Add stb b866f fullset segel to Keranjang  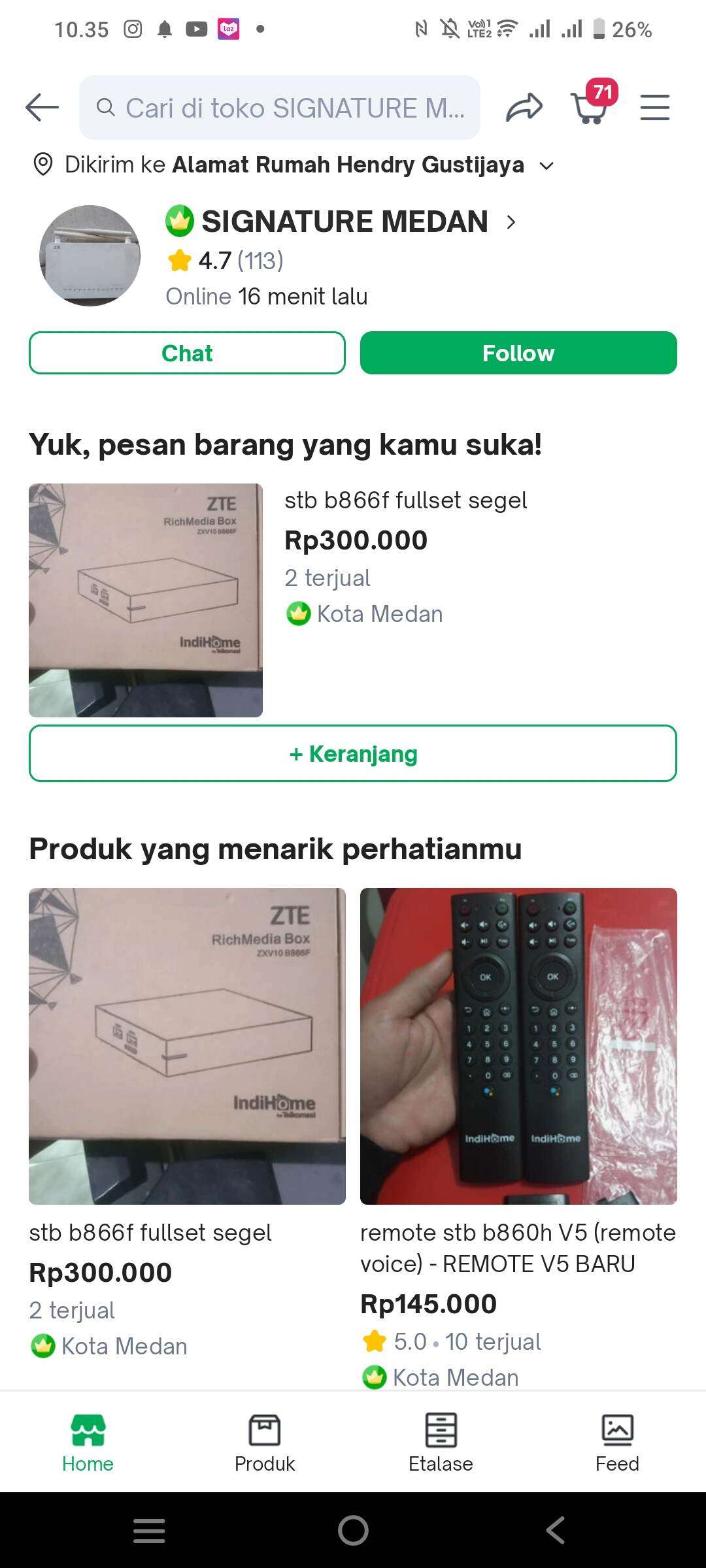pyautogui.click(x=352, y=753)
